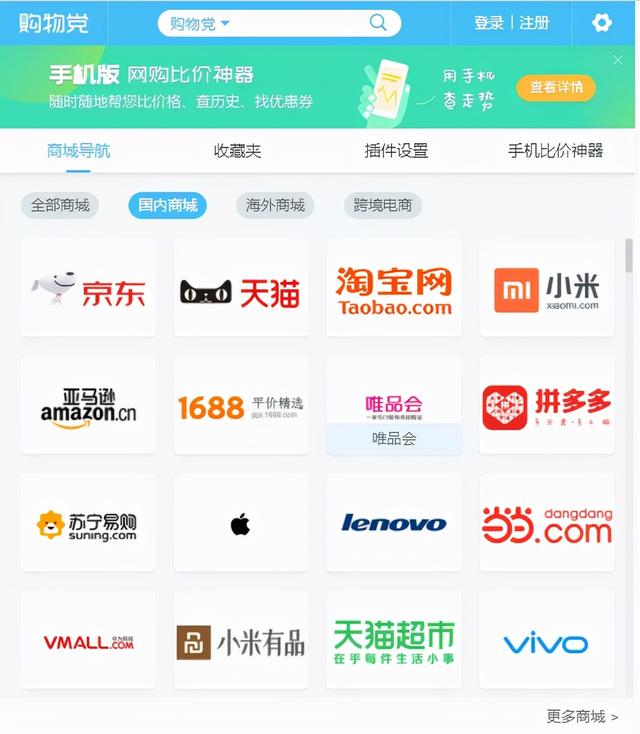
Task: Open the 京东 store tile
Action: [x=88, y=288]
